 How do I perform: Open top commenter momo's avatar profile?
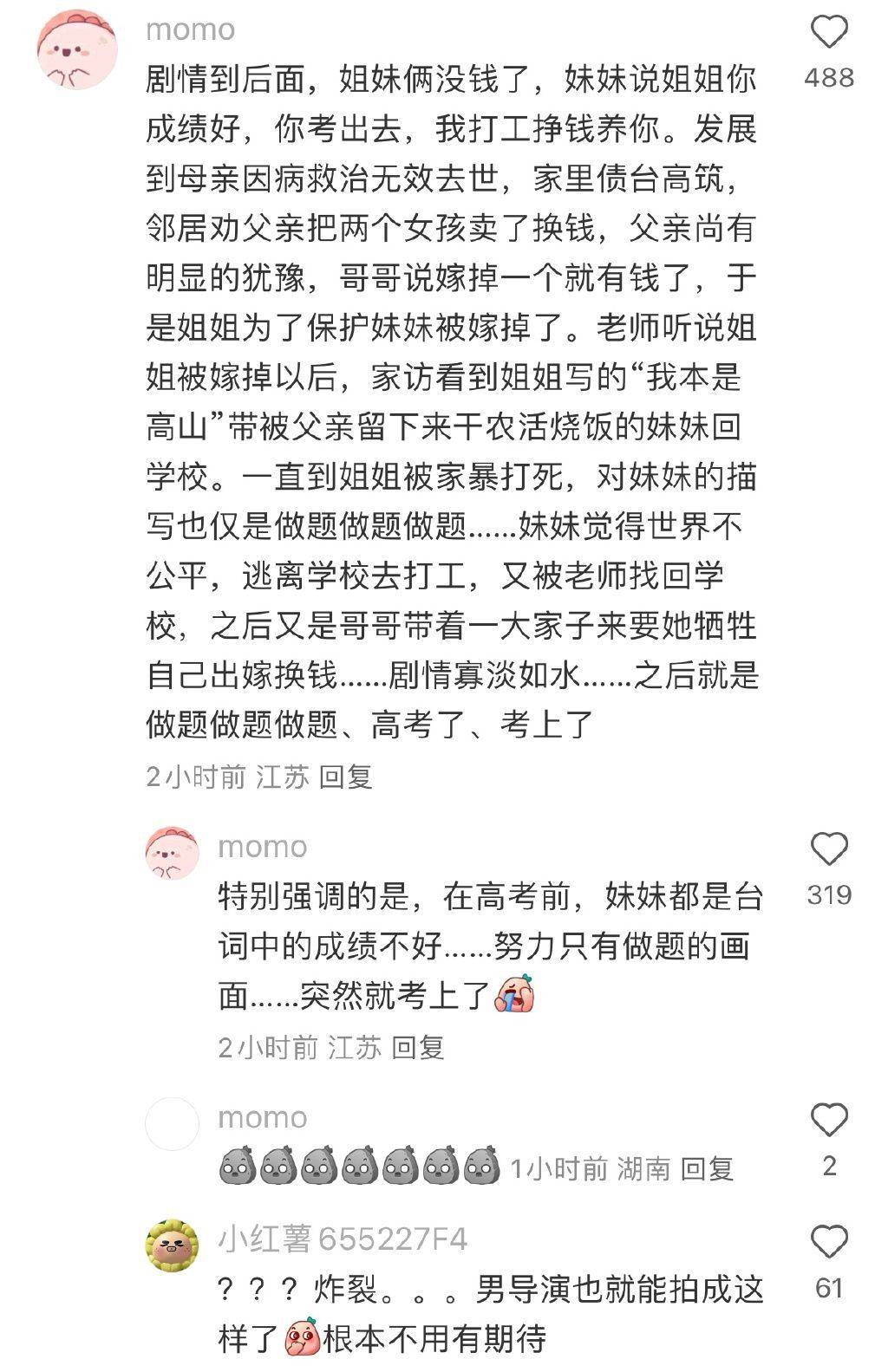coord(76,49)
